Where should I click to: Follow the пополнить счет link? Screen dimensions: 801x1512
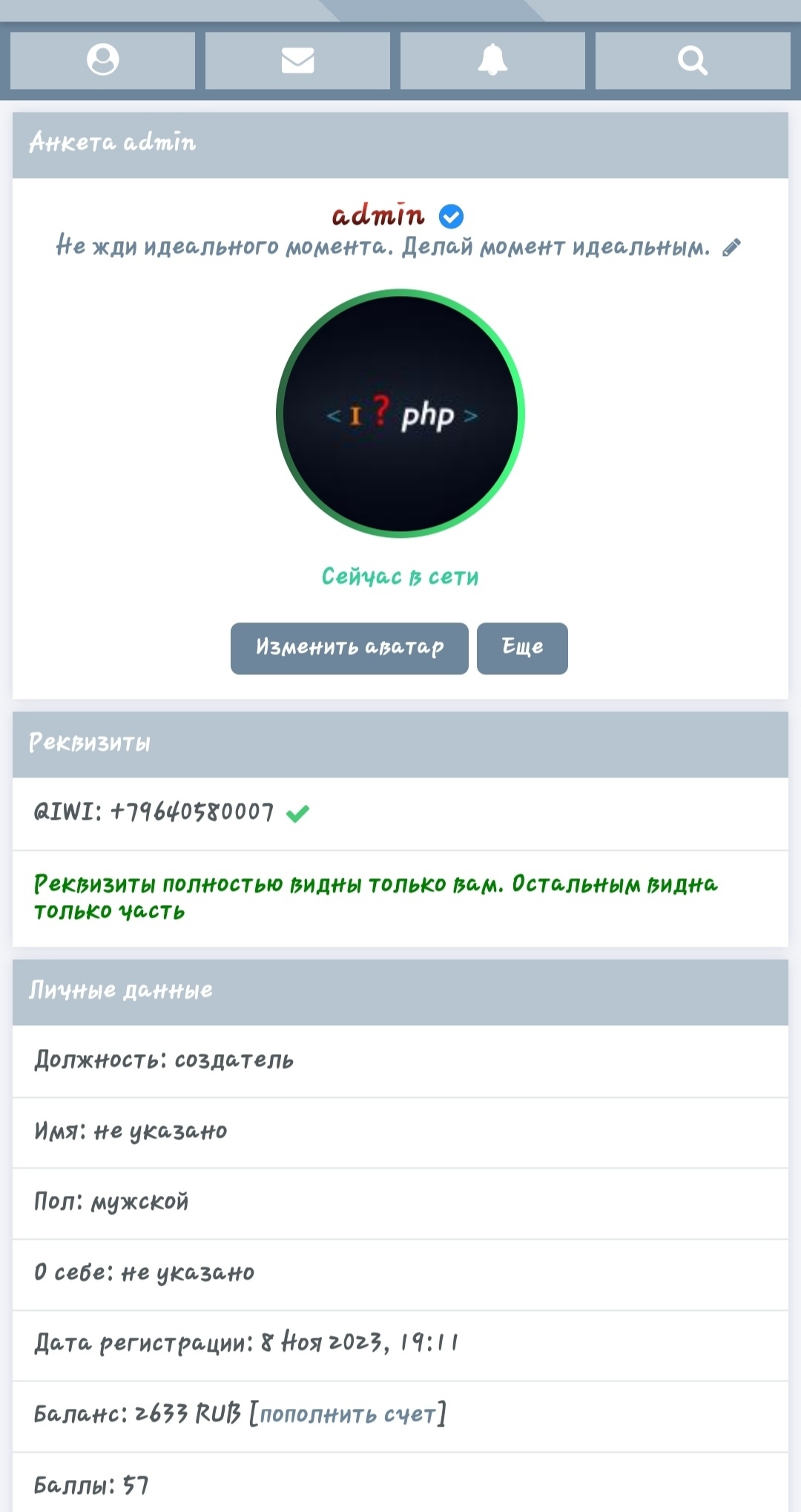pyautogui.click(x=347, y=1414)
